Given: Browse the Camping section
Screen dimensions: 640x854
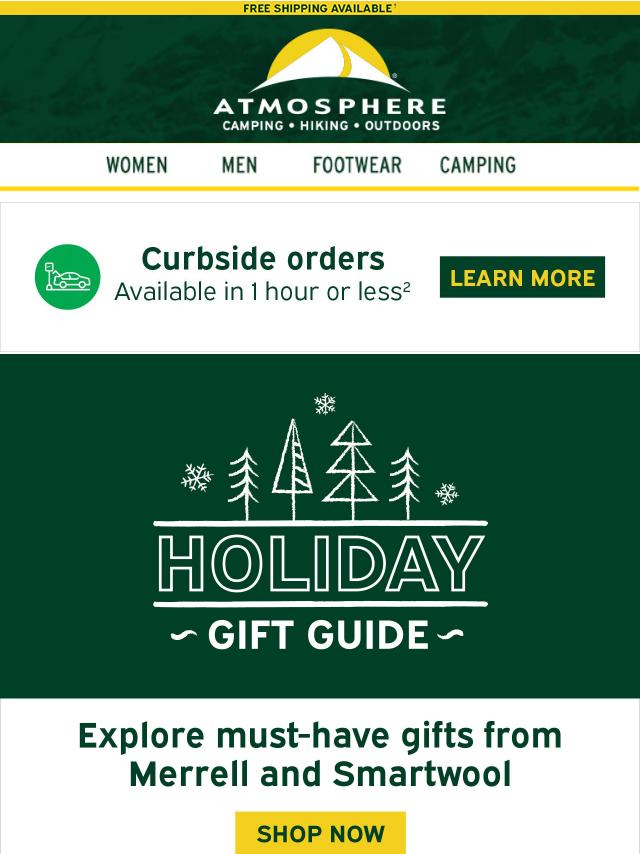Looking at the screenshot, I should [x=478, y=165].
